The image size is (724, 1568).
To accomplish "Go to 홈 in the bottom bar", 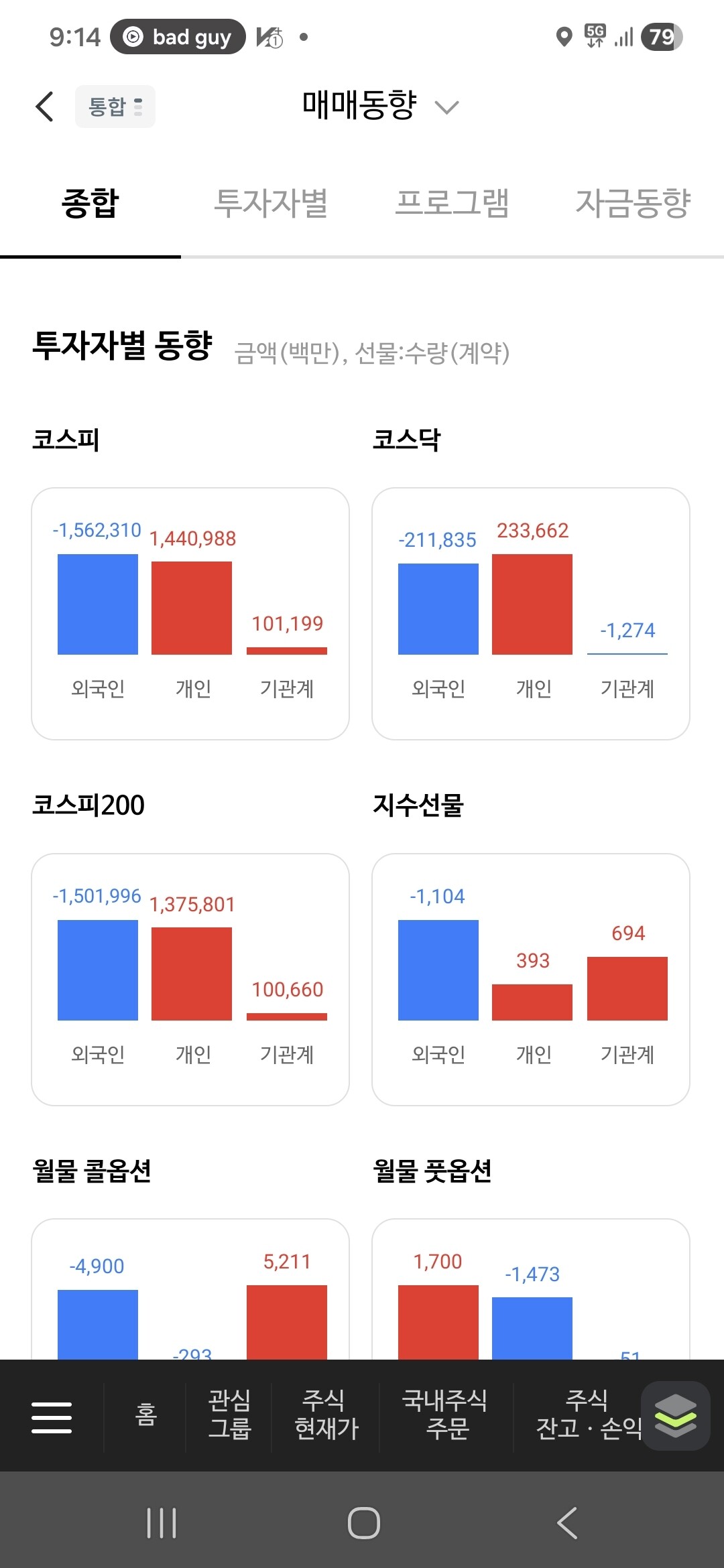I will coord(145,1415).
